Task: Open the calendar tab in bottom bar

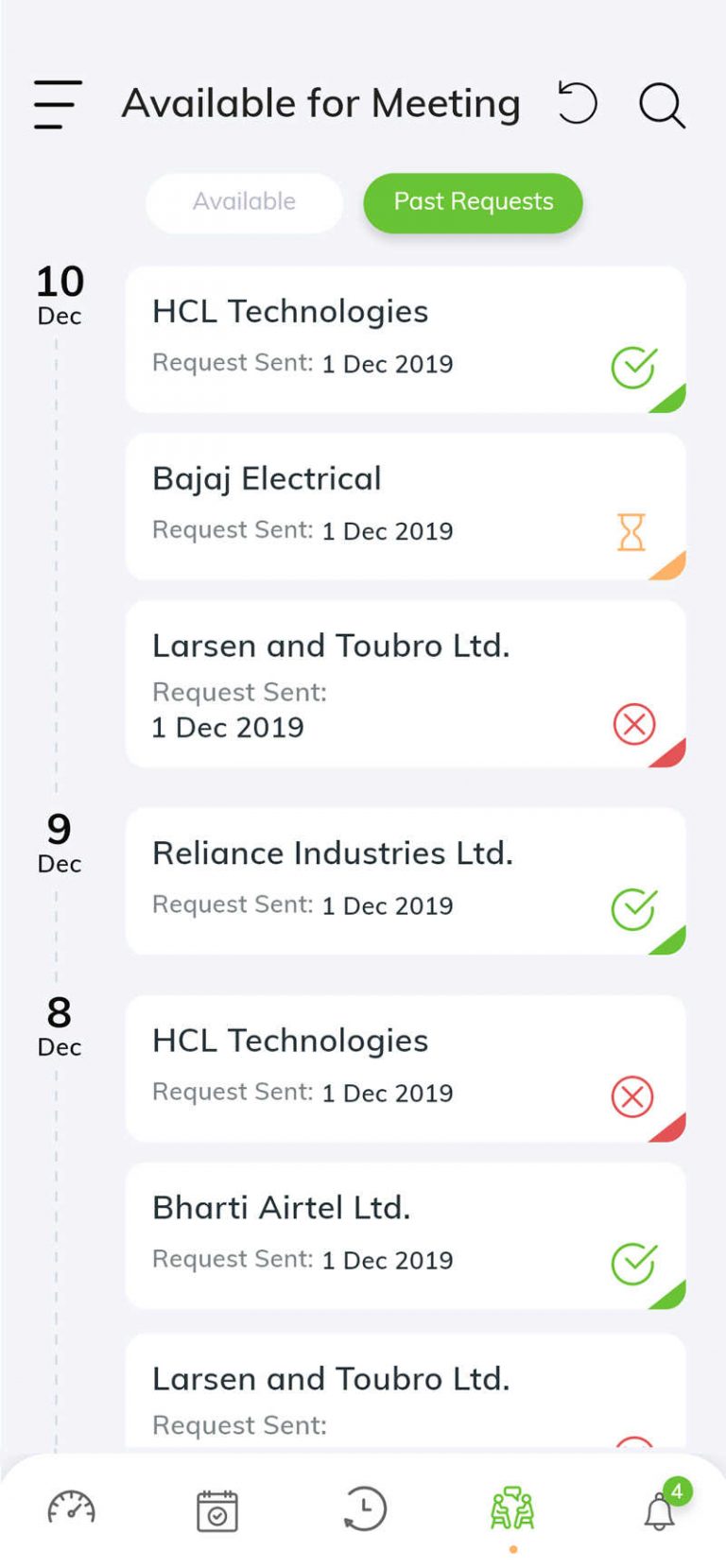Action: pyautogui.click(x=217, y=1509)
